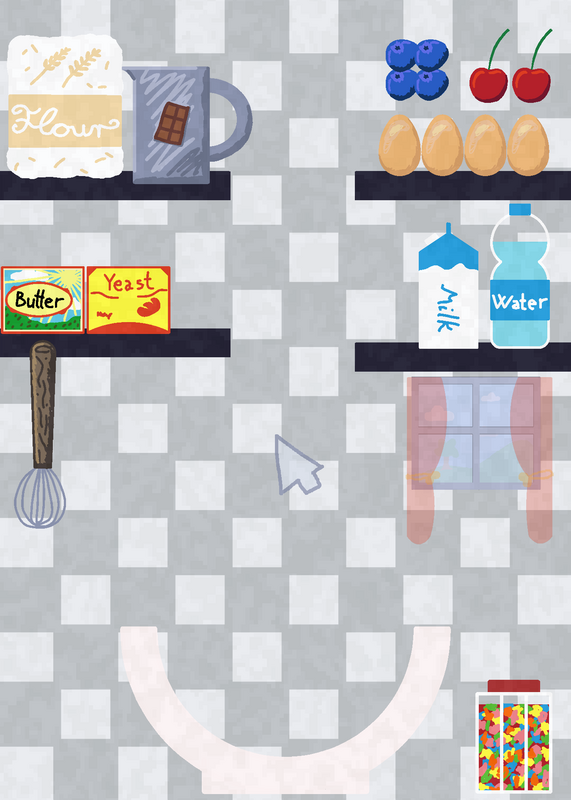Tap the mixing bowl
The width and height of the screenshot is (571, 800).
[x=285, y=710]
